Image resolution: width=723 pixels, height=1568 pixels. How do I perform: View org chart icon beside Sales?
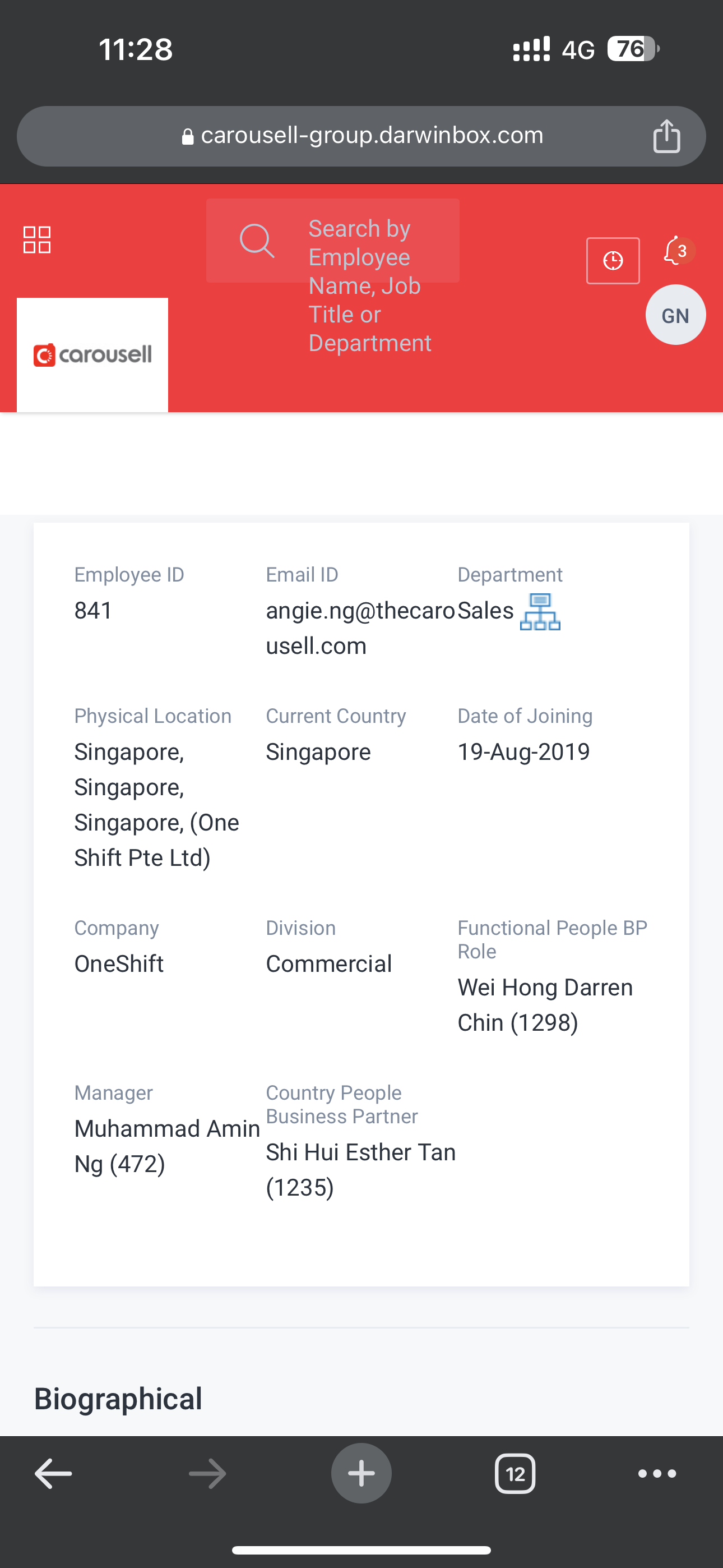click(540, 612)
